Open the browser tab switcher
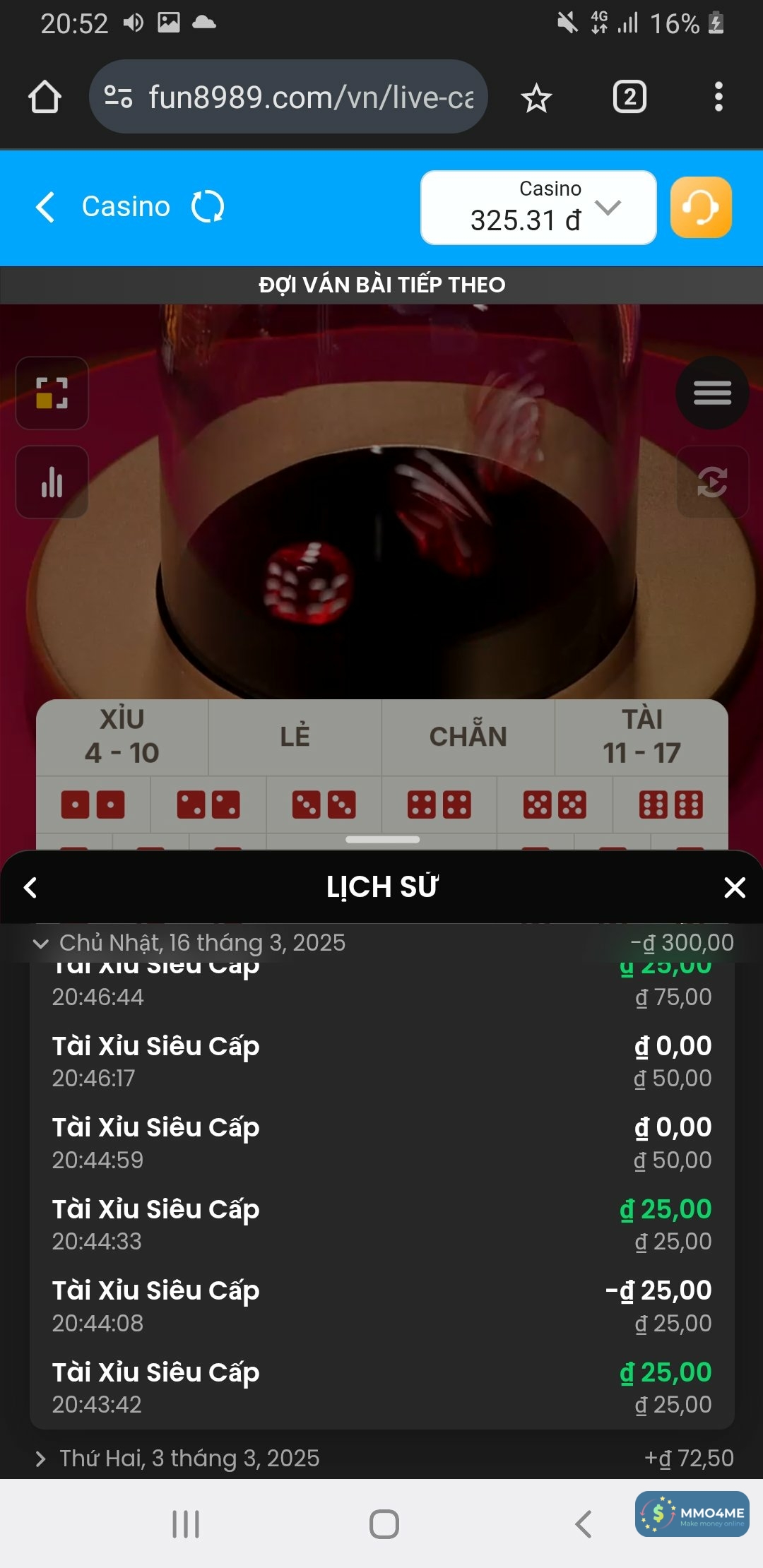Screen dimensions: 763x1568 629,97
